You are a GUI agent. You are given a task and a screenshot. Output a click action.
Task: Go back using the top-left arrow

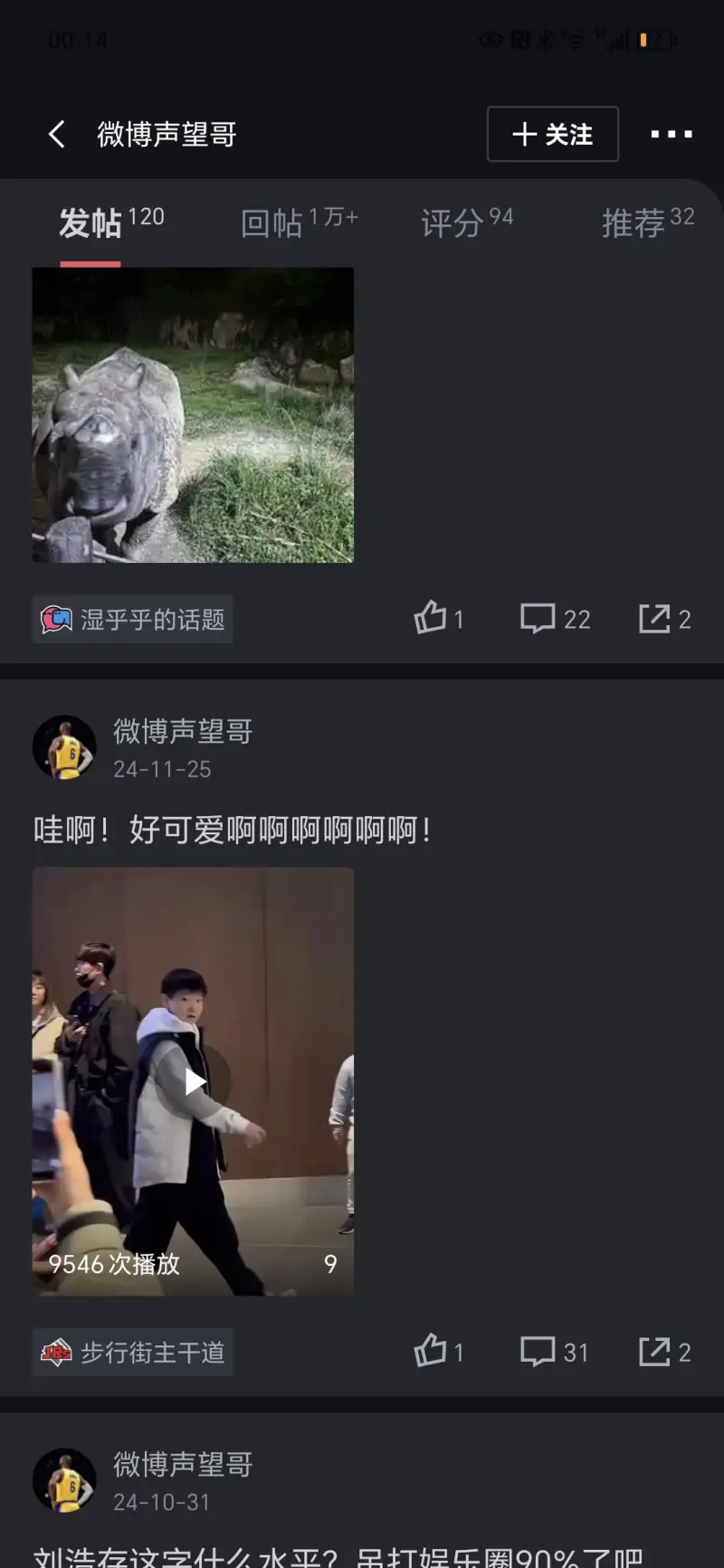click(56, 135)
